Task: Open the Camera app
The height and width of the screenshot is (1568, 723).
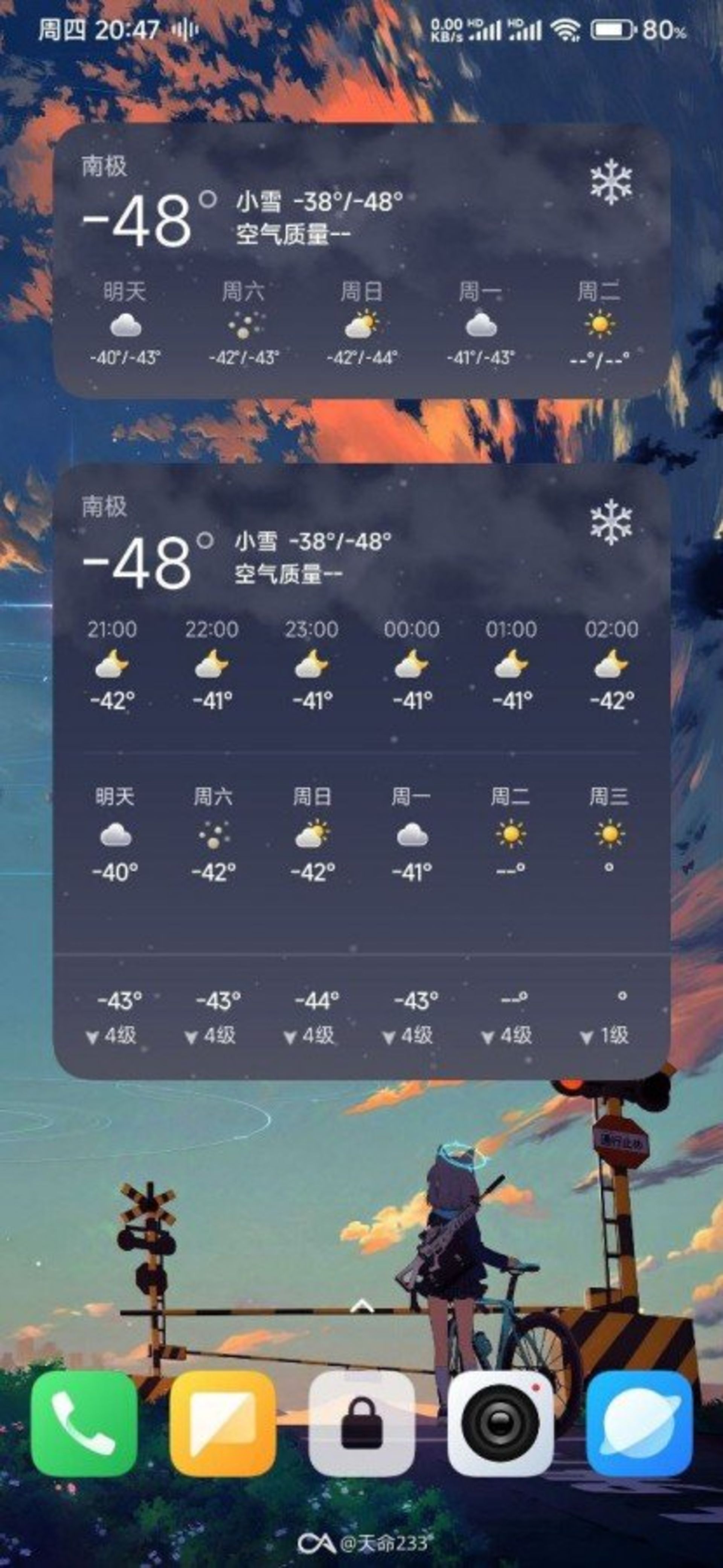Action: (x=500, y=1424)
